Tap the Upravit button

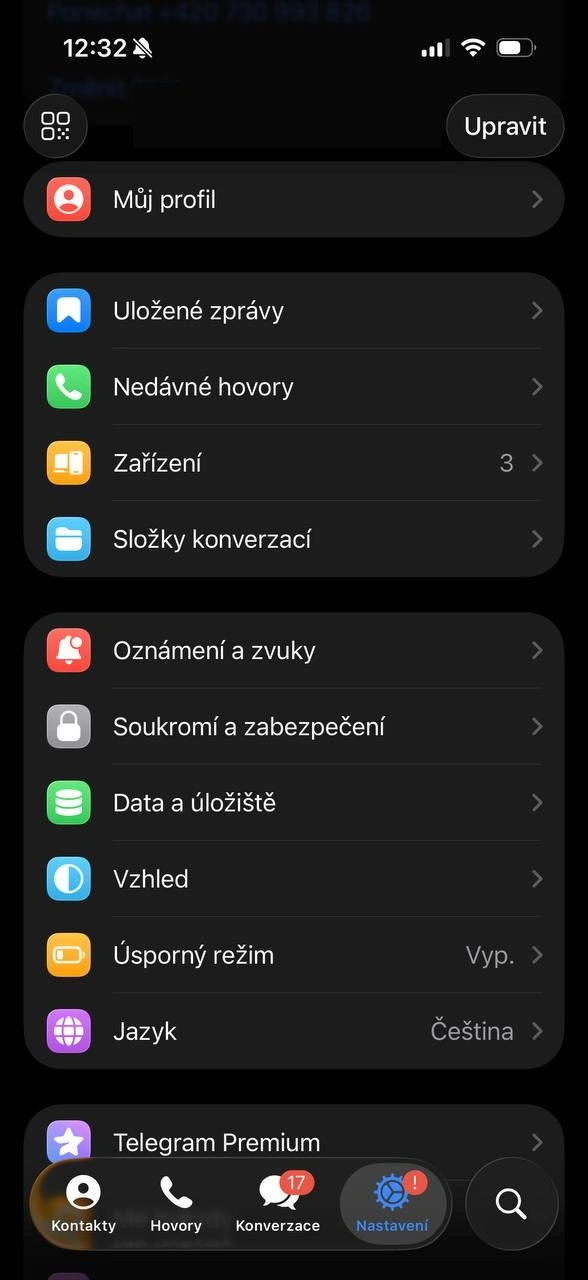[x=505, y=126]
